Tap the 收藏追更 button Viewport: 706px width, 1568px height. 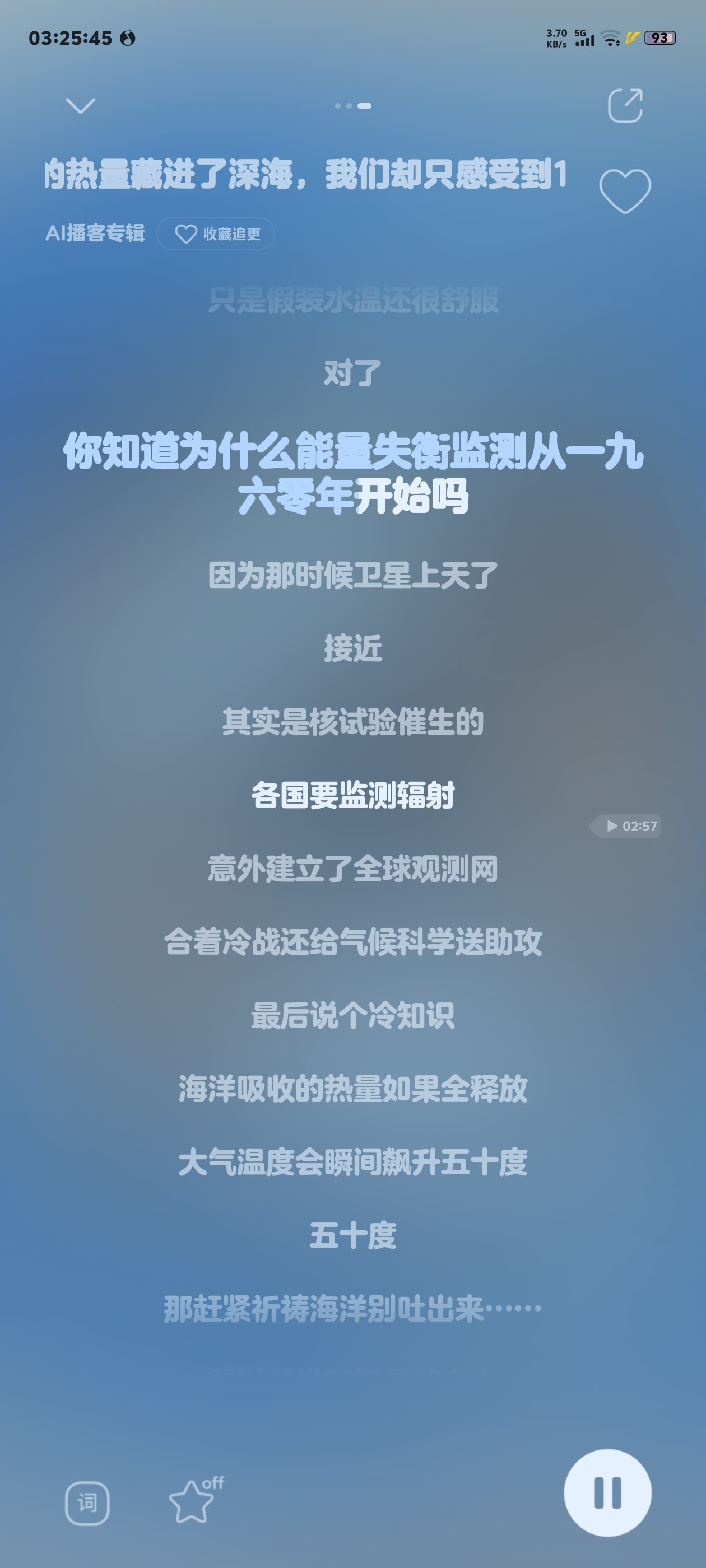click(216, 234)
